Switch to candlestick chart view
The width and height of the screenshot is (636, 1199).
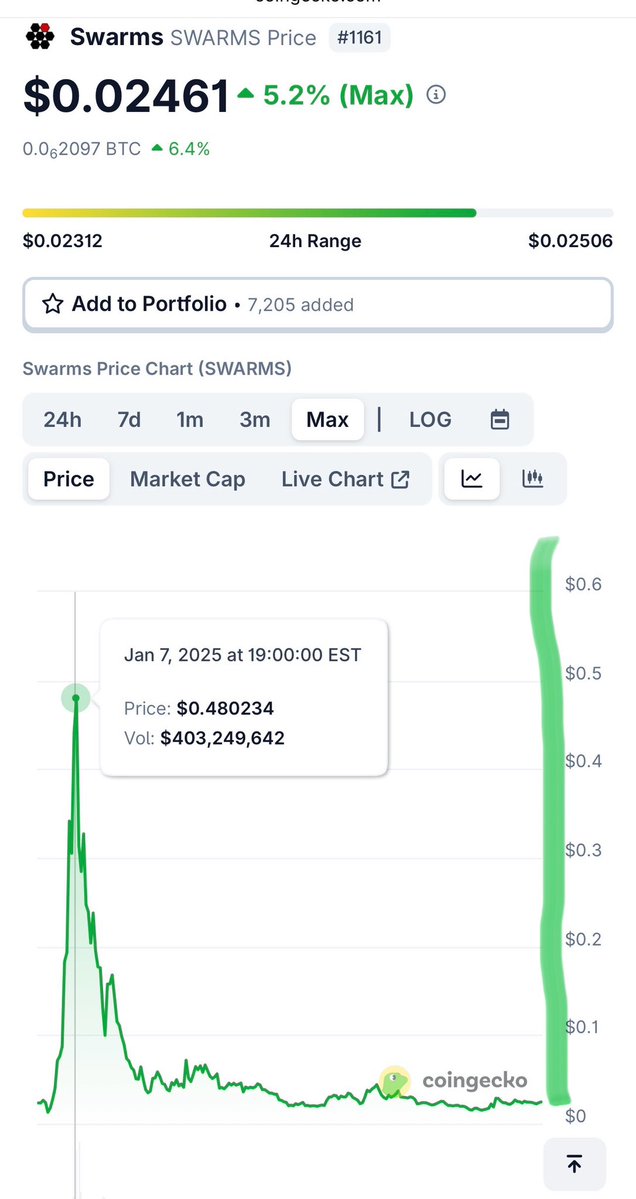point(533,479)
